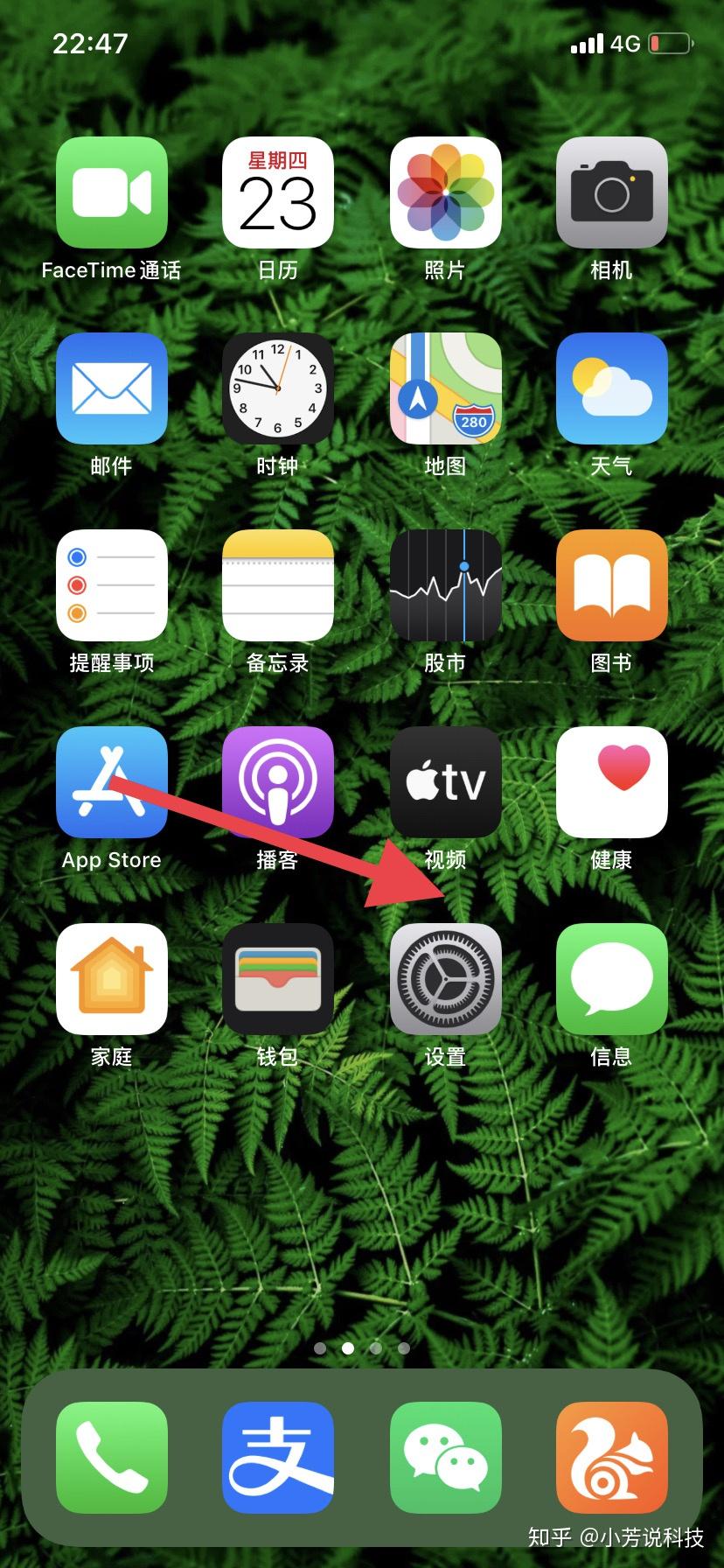Image resolution: width=724 pixels, height=1568 pixels.
Task: Open the Podcasts app (播客)
Action: tap(278, 782)
